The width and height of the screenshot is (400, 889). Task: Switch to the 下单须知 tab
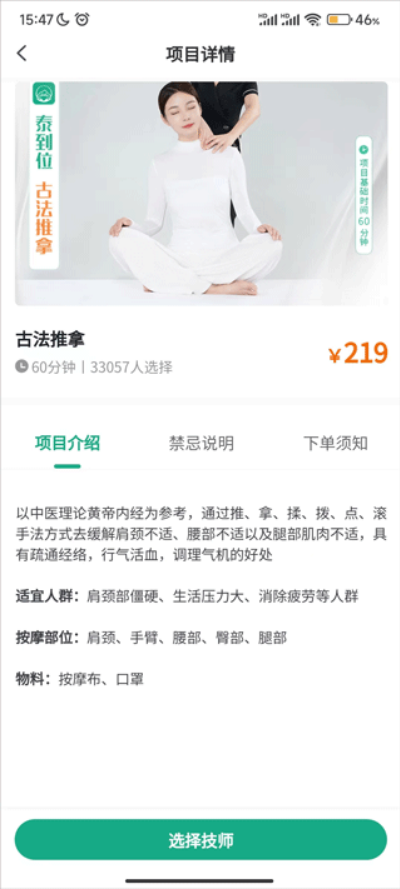pyautogui.click(x=335, y=443)
